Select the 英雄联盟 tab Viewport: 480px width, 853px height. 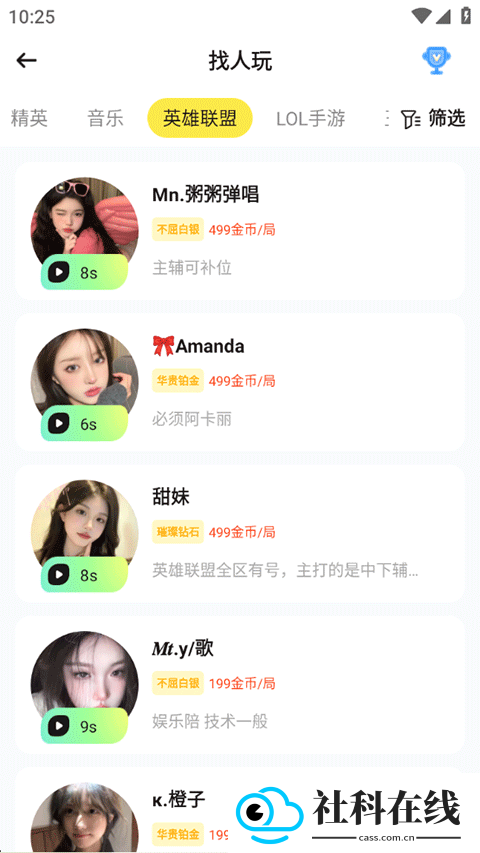[200, 118]
